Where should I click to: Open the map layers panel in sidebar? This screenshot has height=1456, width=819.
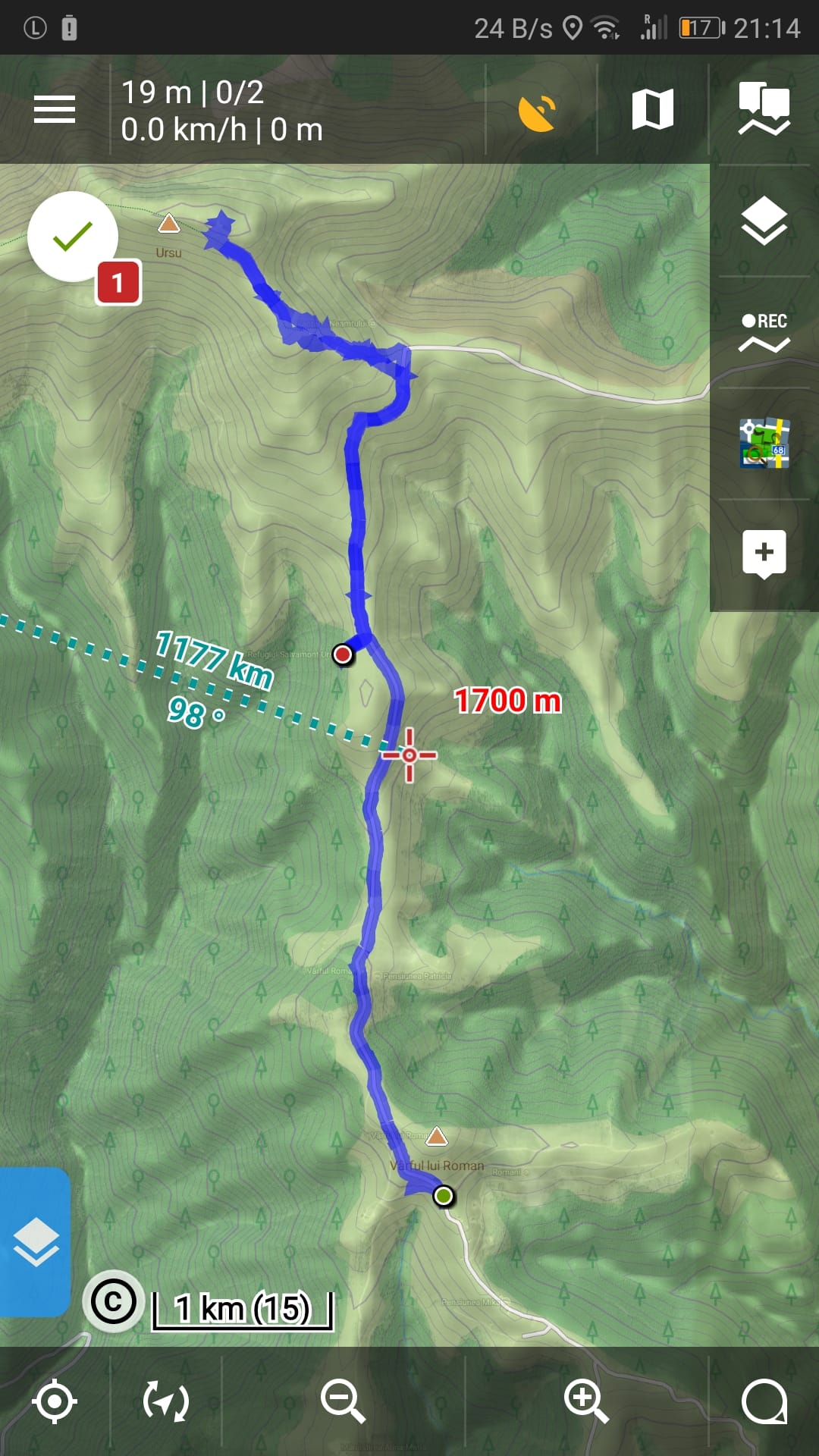[764, 221]
